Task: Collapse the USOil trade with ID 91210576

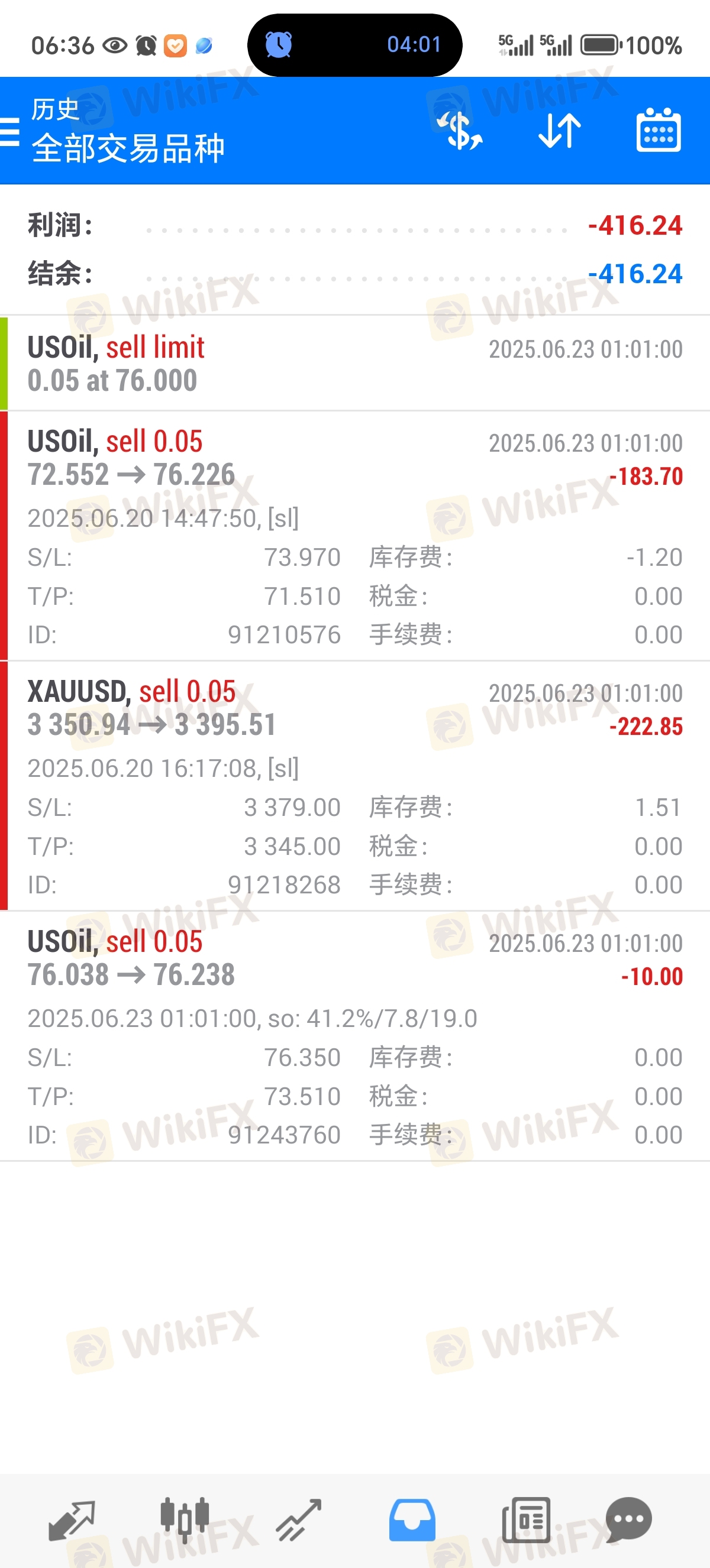Action: (355, 536)
